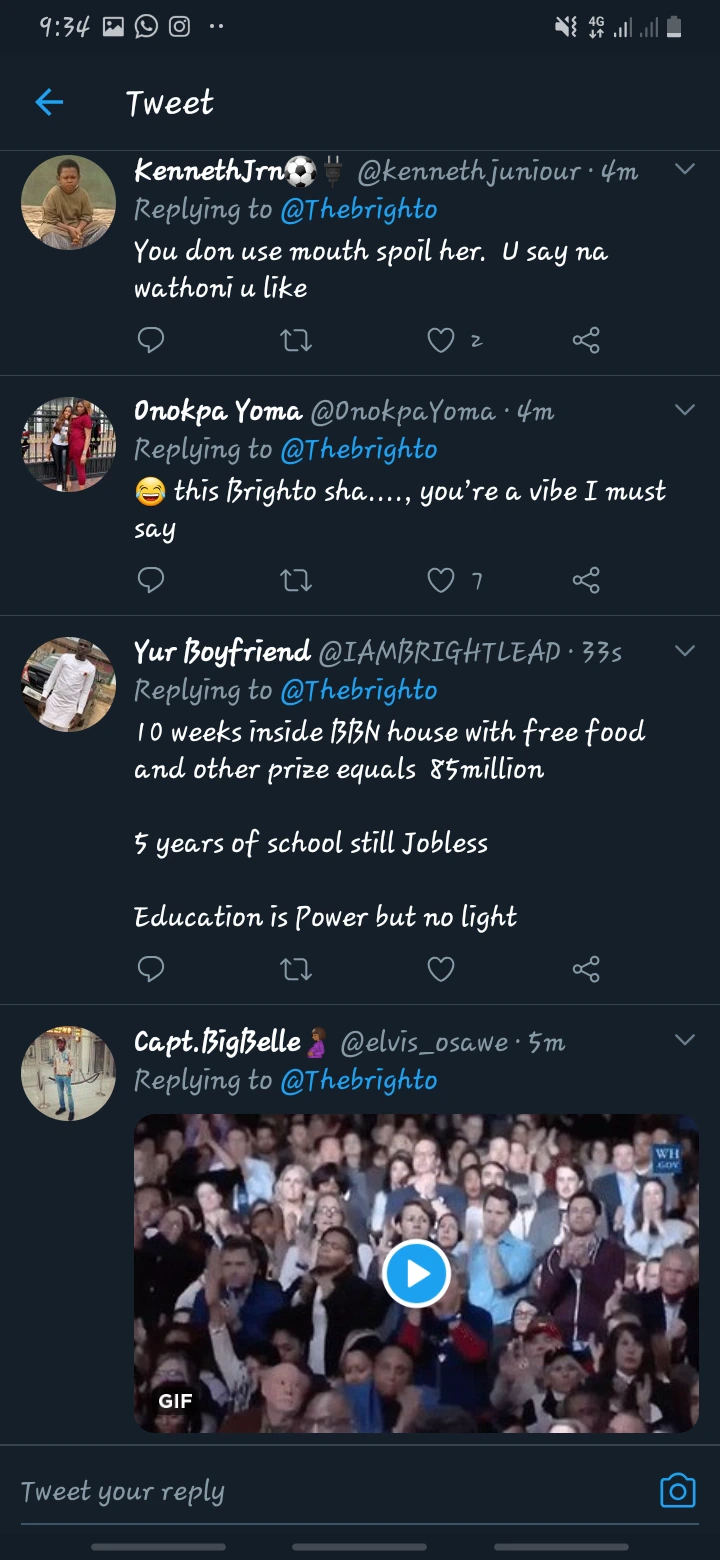The image size is (720, 1560).
Task: Play the GIF in Capt.BigBelle's reply
Action: coord(416,1273)
